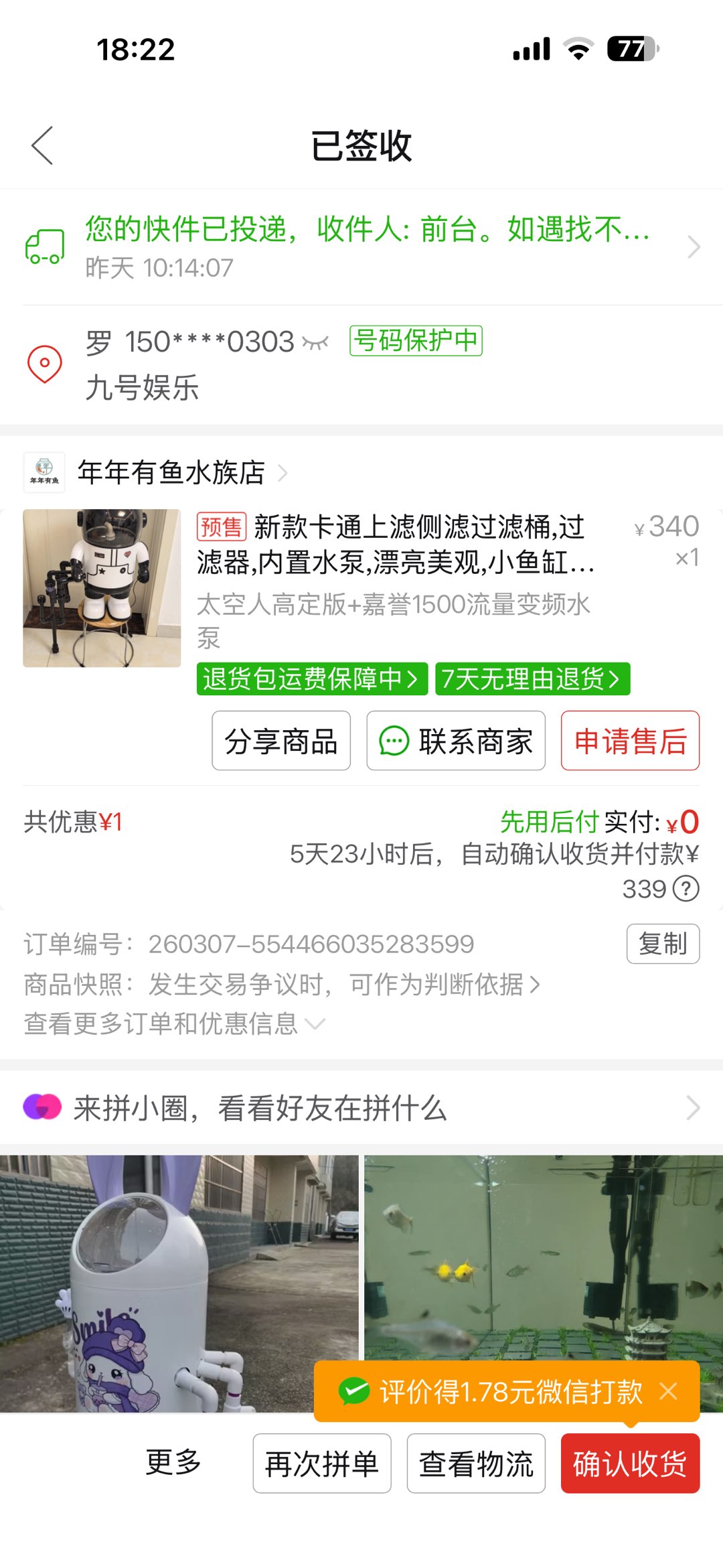The width and height of the screenshot is (723, 1568).
Task: Open the help icon beside 339
Action: pyautogui.click(x=686, y=889)
